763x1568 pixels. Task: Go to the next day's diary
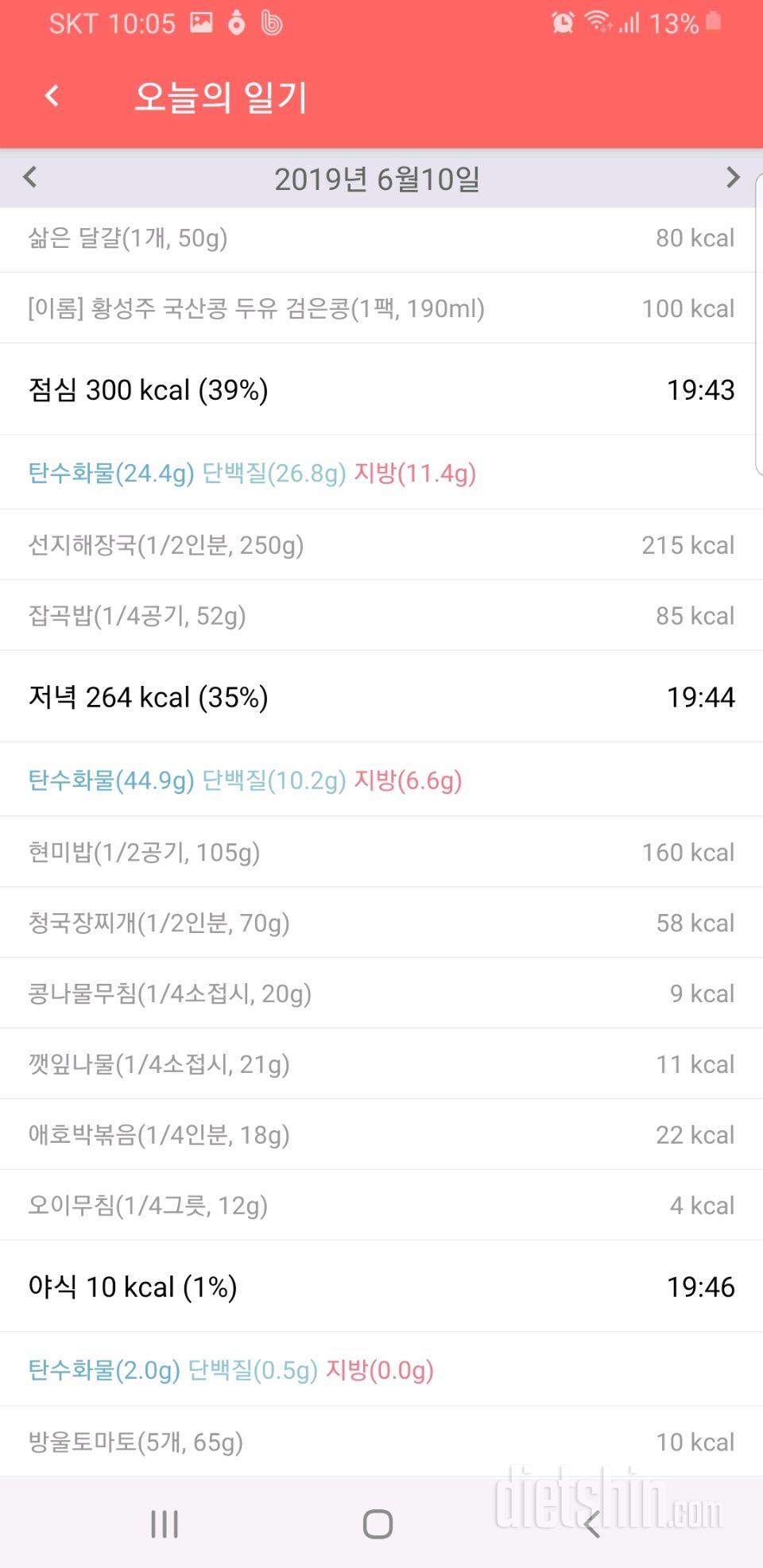(732, 177)
